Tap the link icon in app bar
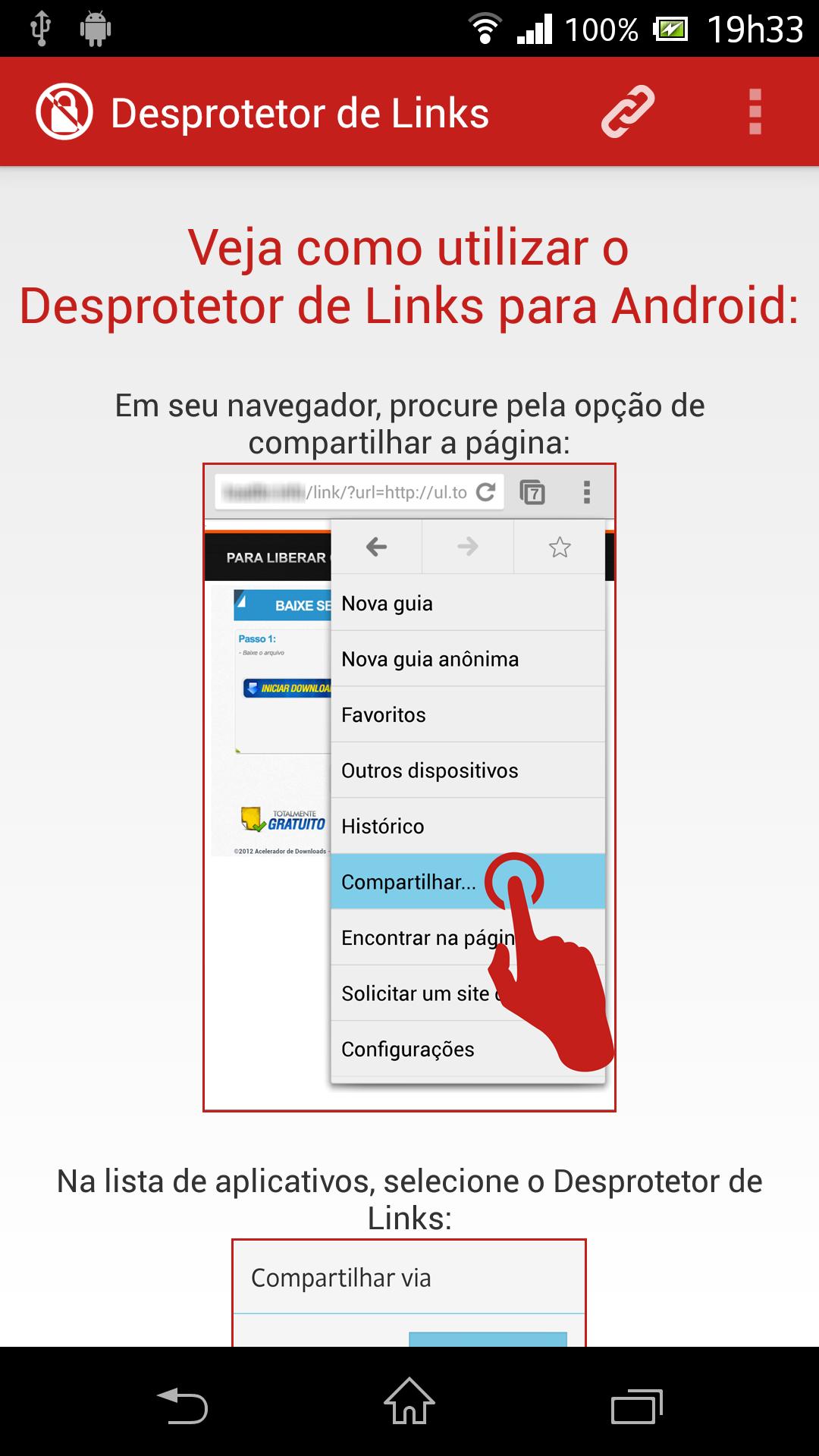 [x=627, y=112]
